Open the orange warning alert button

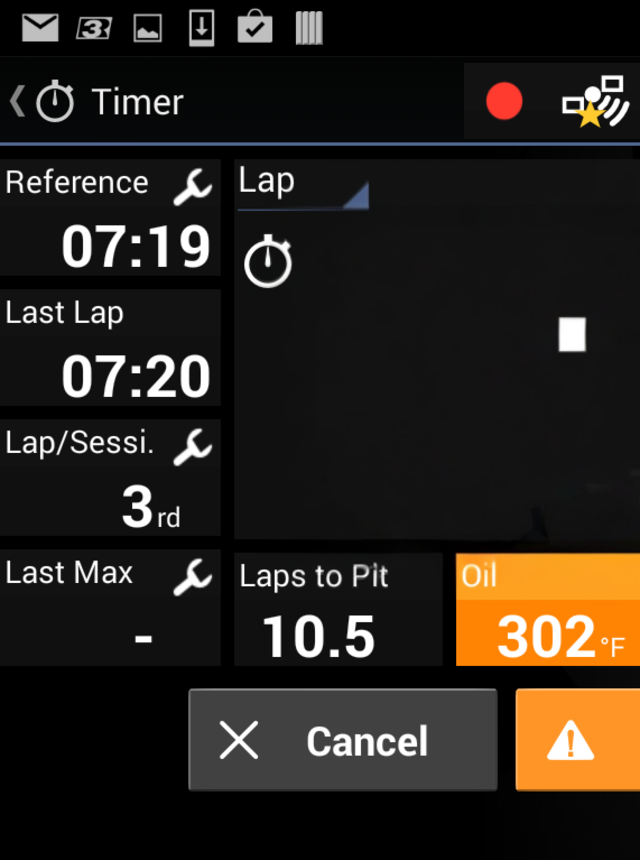pos(577,741)
